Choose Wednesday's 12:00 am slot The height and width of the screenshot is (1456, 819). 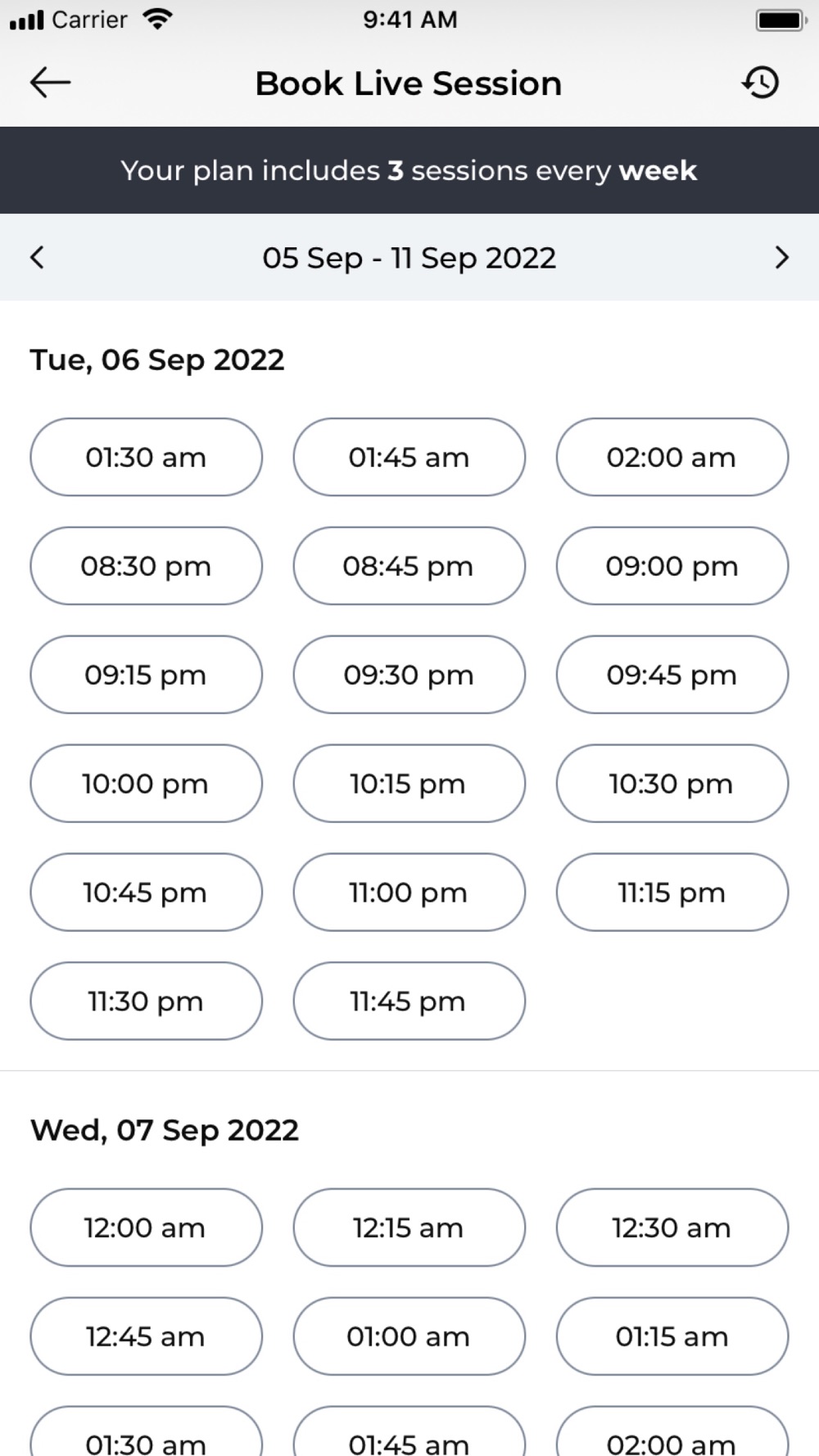point(147,1228)
